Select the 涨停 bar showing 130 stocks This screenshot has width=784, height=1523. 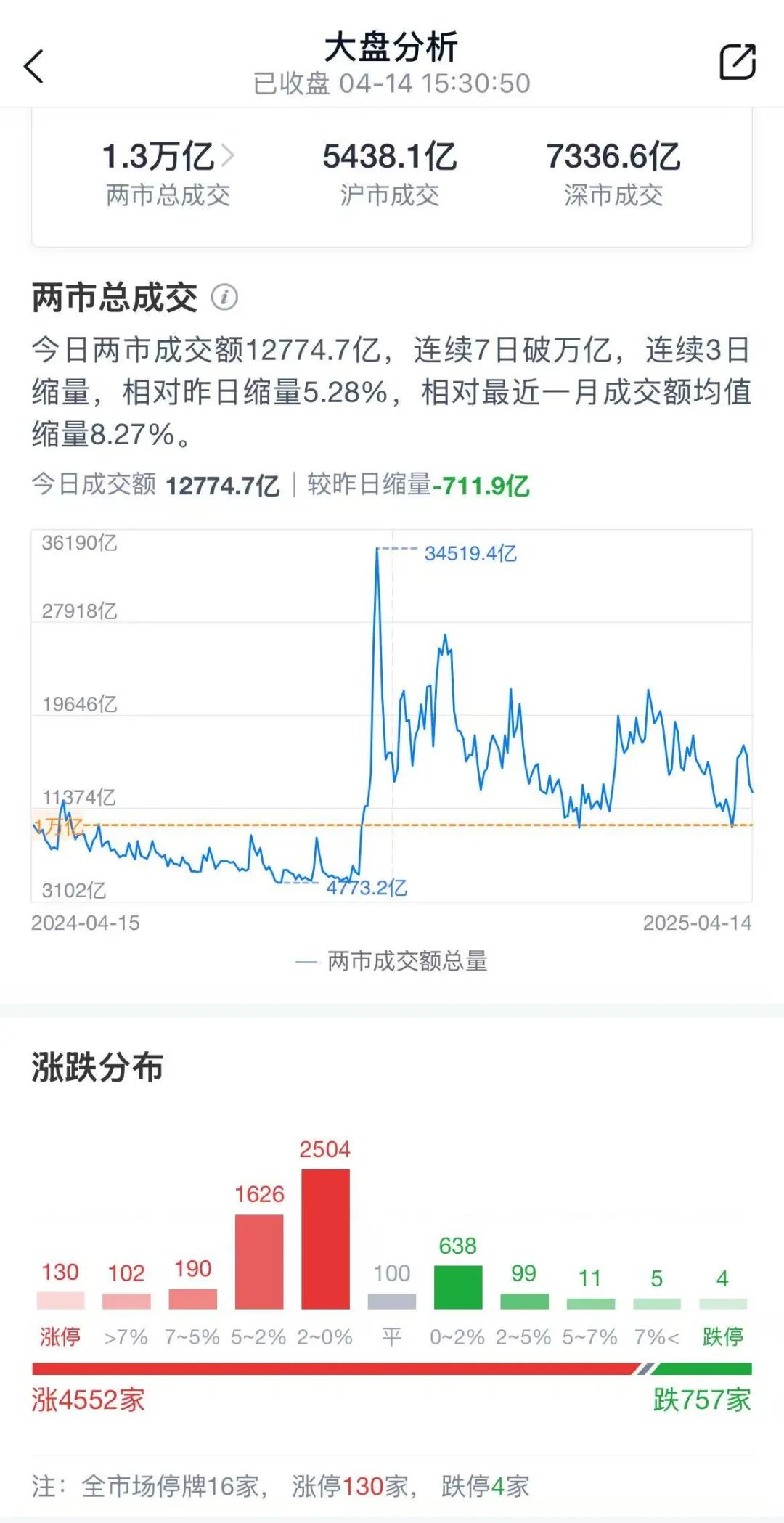(x=62, y=1299)
